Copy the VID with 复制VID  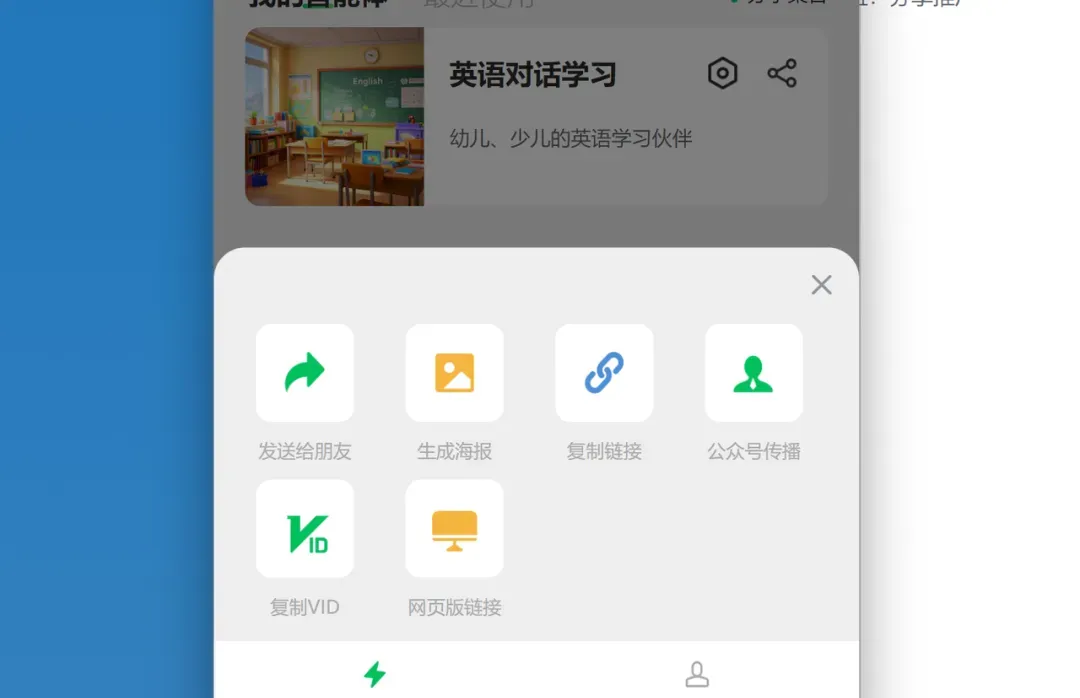(305, 529)
